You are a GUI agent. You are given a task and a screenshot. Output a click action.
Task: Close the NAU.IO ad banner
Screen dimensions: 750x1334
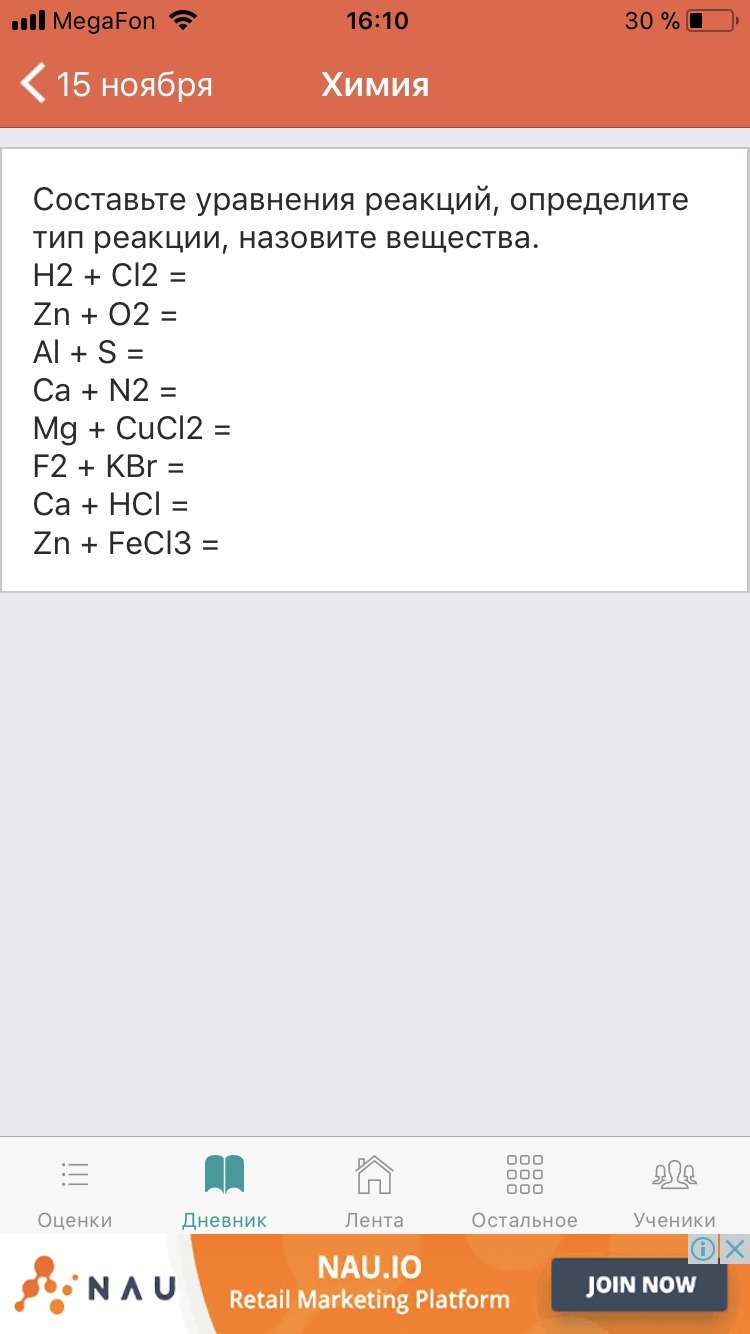pyautogui.click(x=735, y=1248)
